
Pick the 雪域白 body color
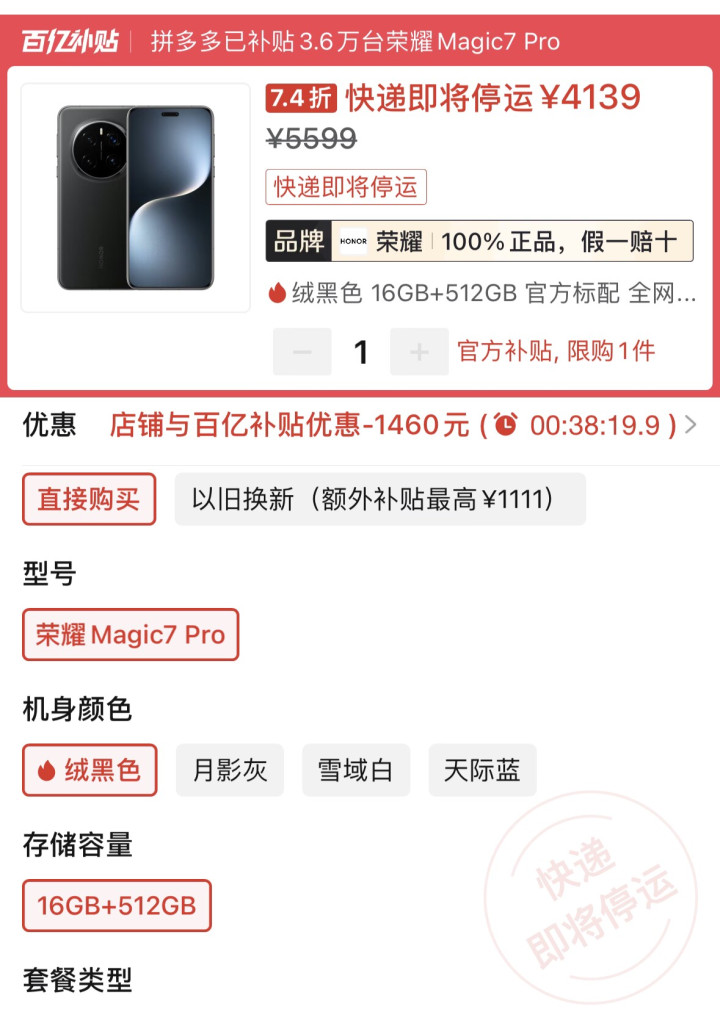356,771
